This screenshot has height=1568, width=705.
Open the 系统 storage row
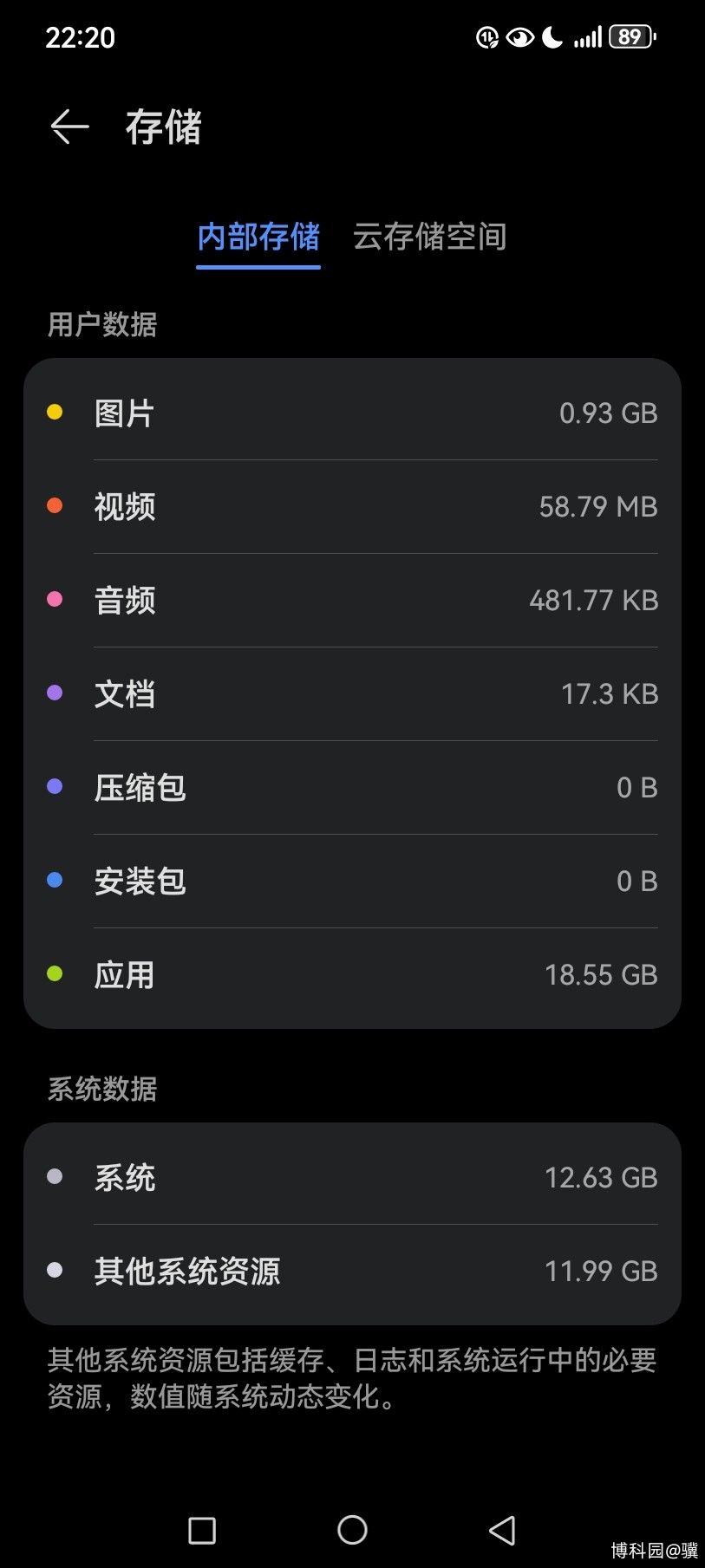[352, 1178]
